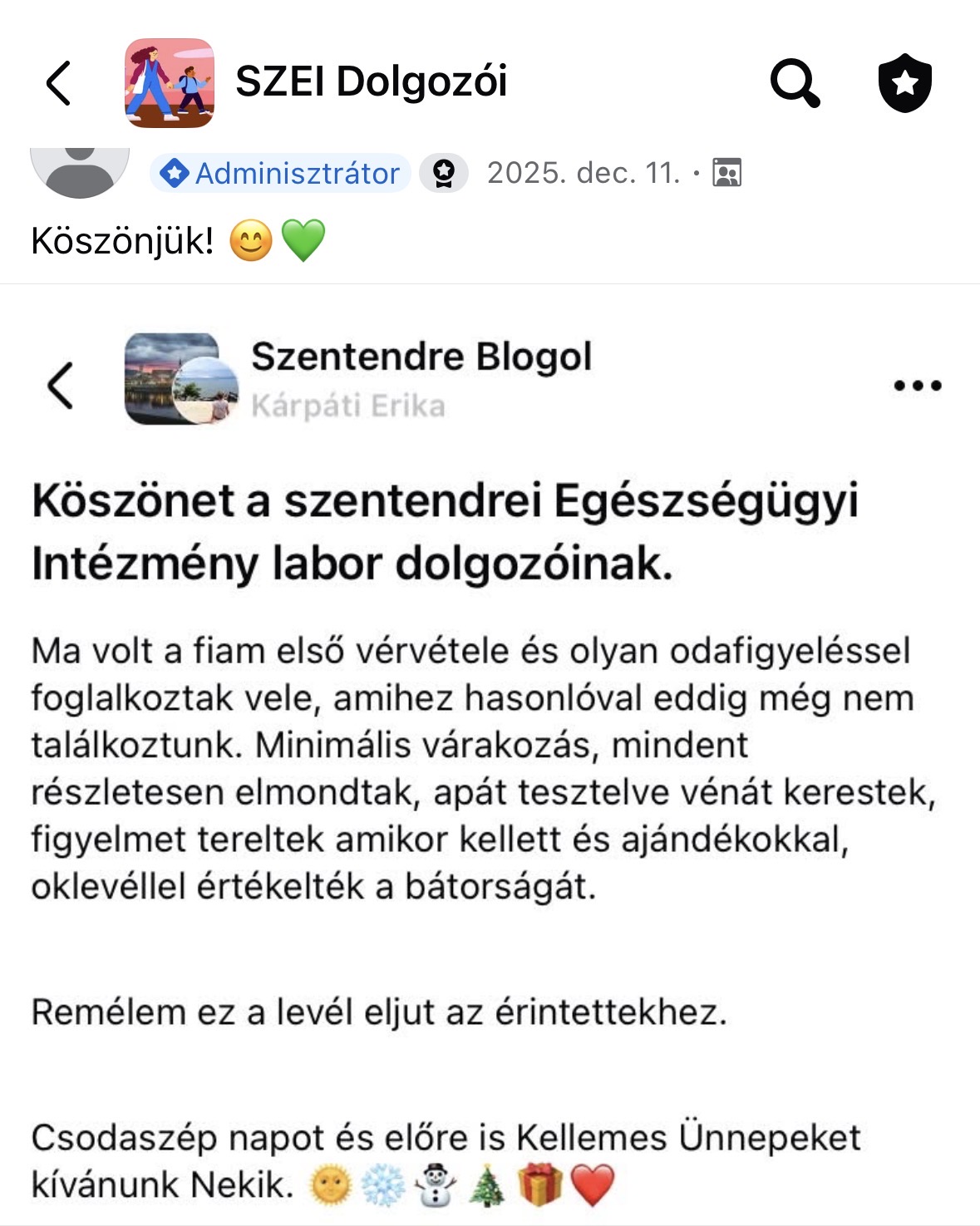This screenshot has height=1226, width=980.
Task: Open the three-dot options menu on the shared post
Action: point(916,384)
